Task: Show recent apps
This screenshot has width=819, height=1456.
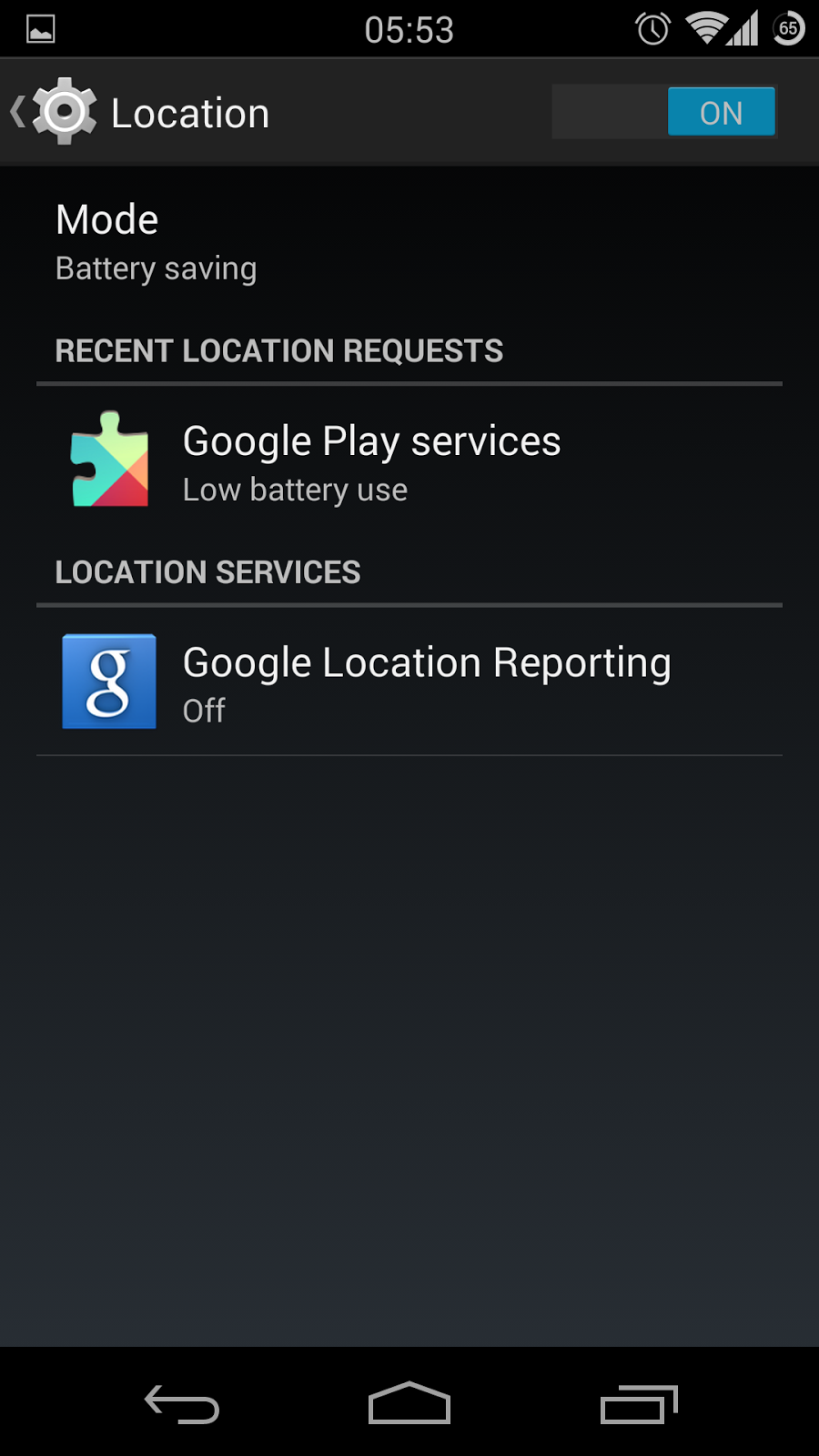Action: coord(639,1403)
